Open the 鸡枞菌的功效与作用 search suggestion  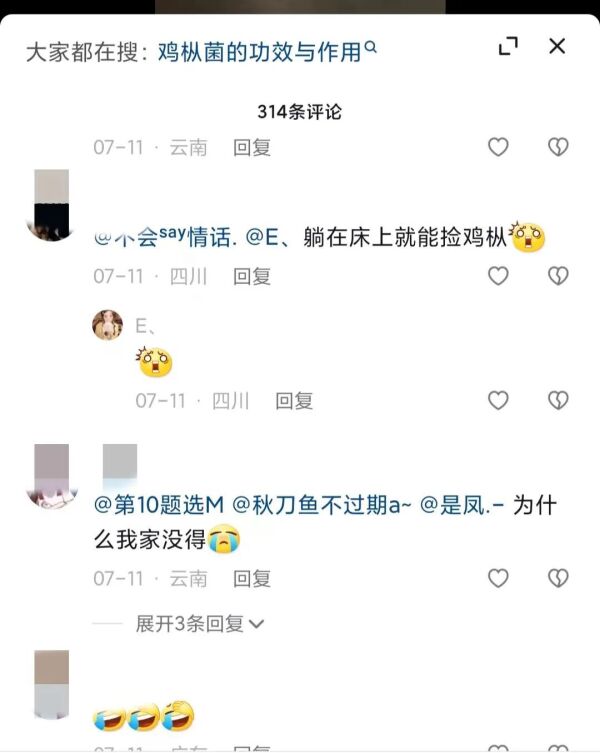pos(260,51)
